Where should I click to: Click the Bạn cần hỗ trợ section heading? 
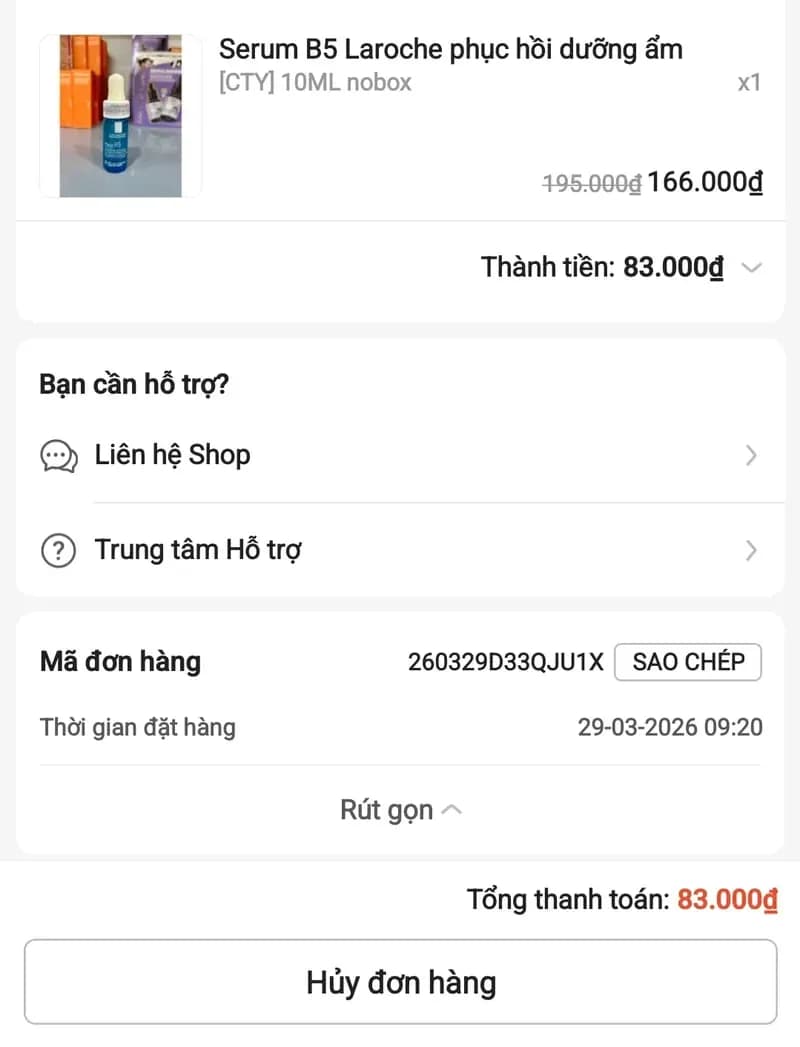click(133, 384)
